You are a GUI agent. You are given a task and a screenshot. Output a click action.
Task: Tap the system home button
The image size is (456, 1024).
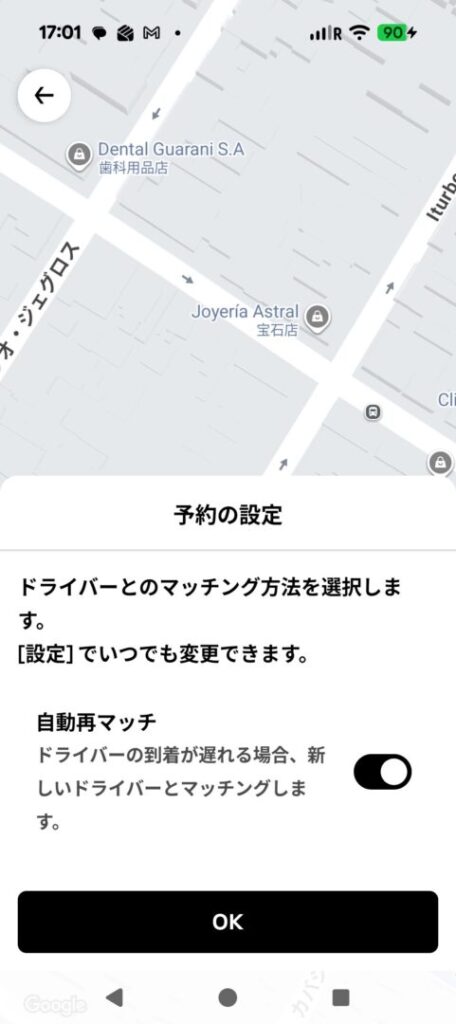227,997
